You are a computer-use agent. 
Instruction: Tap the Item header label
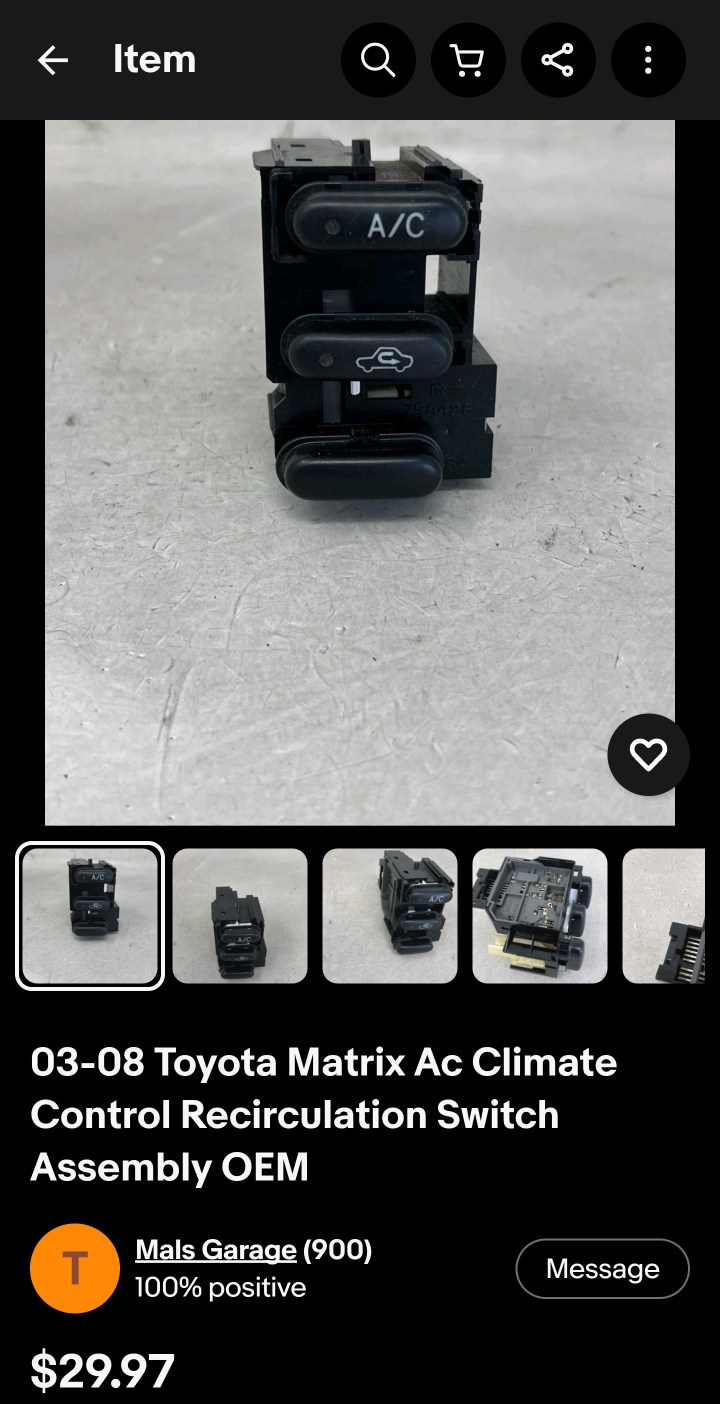155,60
